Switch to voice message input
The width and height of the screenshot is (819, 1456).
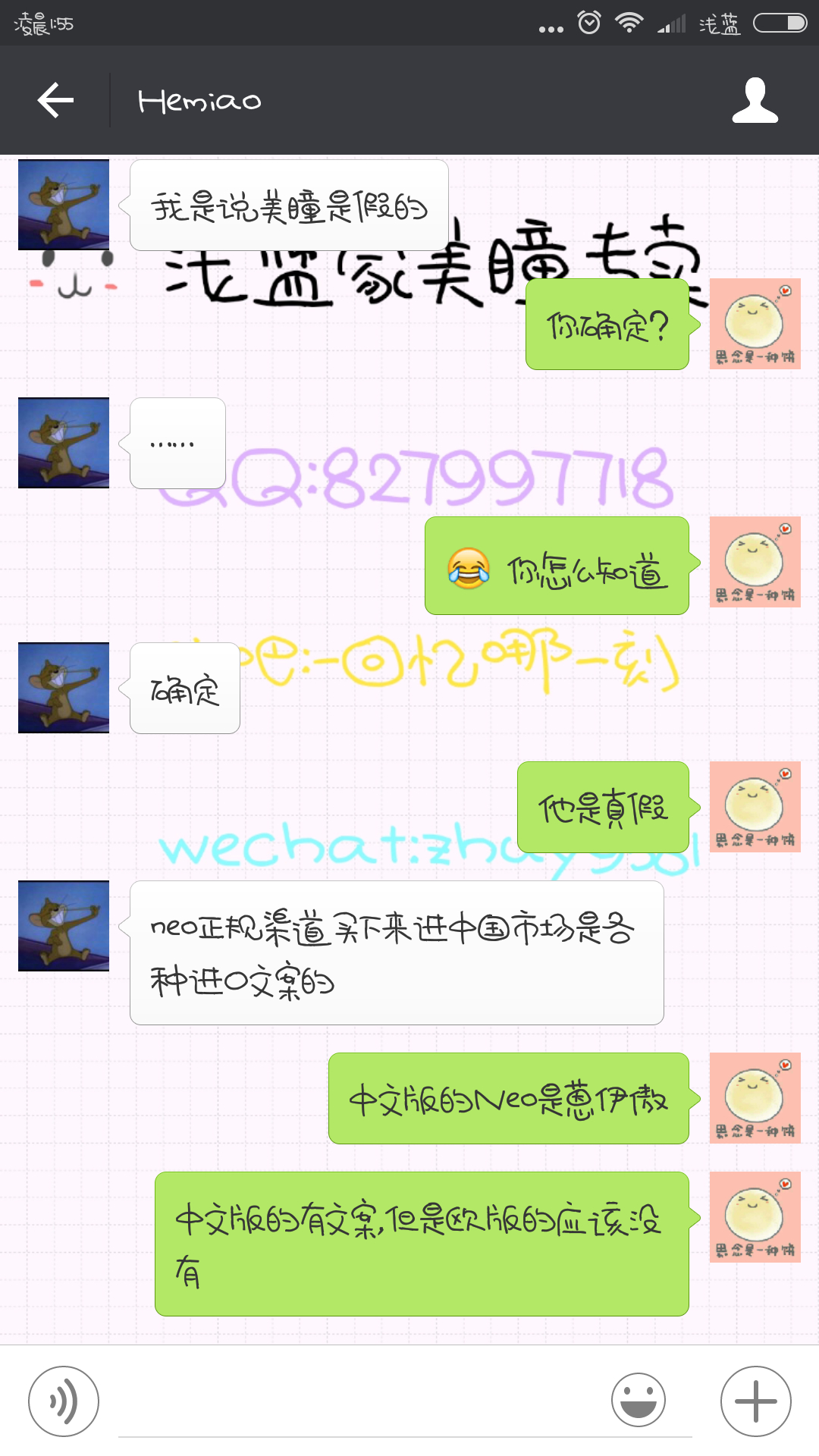click(64, 1401)
